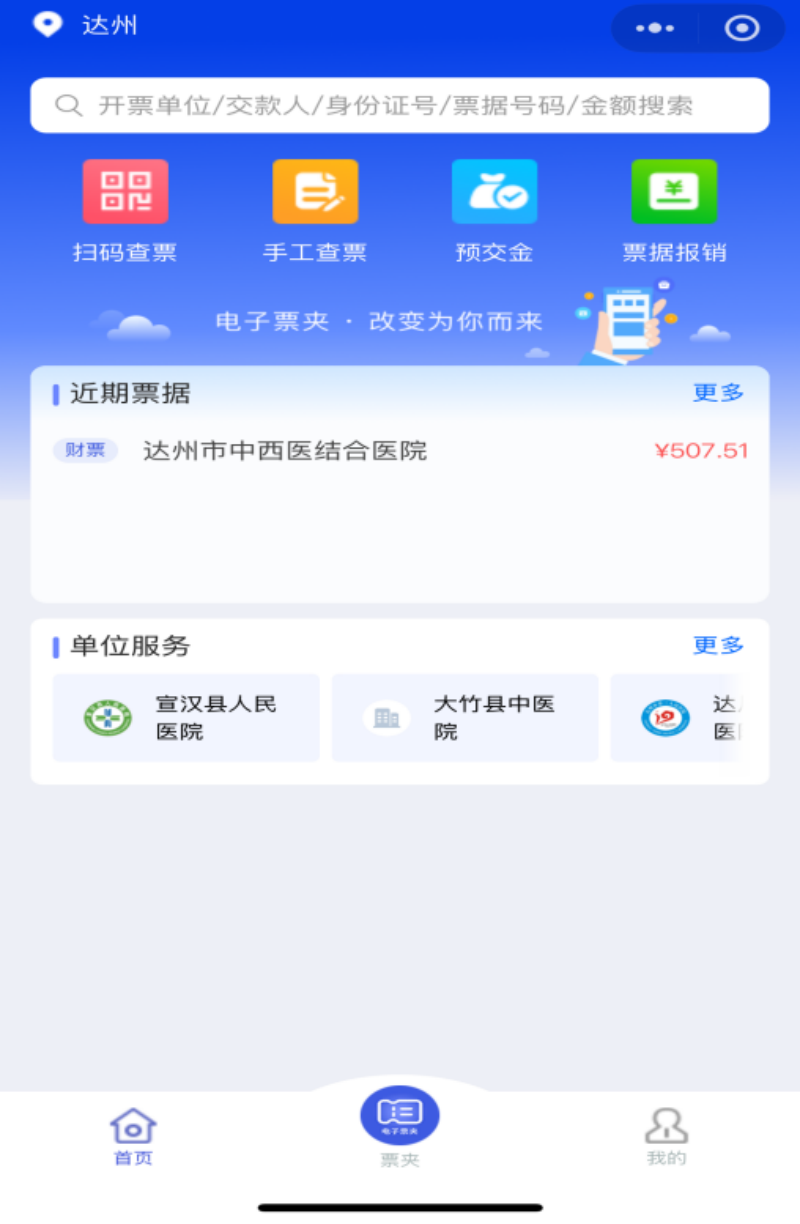Focus the invoice search box
The width and height of the screenshot is (800, 1224).
point(400,105)
